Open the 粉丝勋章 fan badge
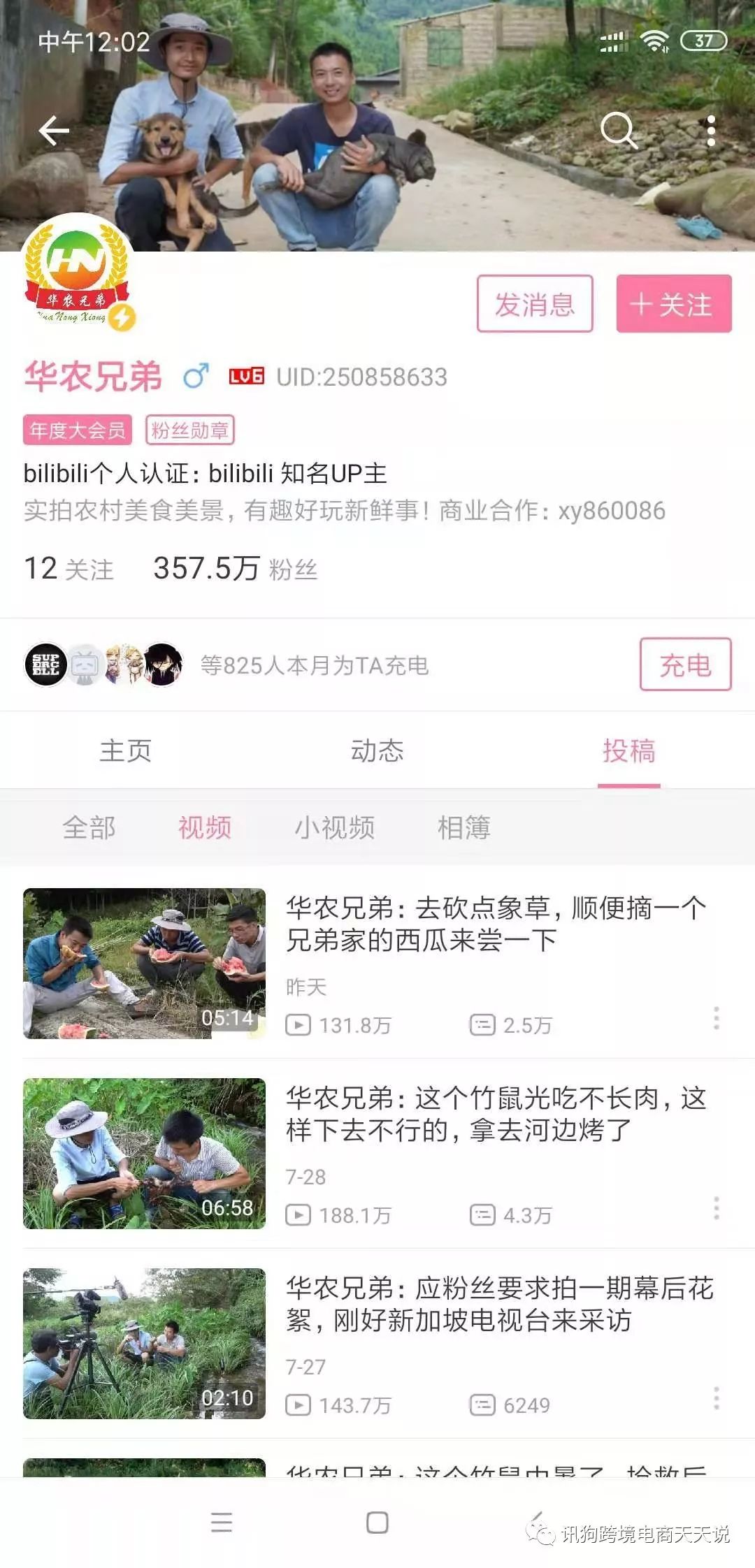This screenshot has height=1568, width=755. click(x=189, y=430)
